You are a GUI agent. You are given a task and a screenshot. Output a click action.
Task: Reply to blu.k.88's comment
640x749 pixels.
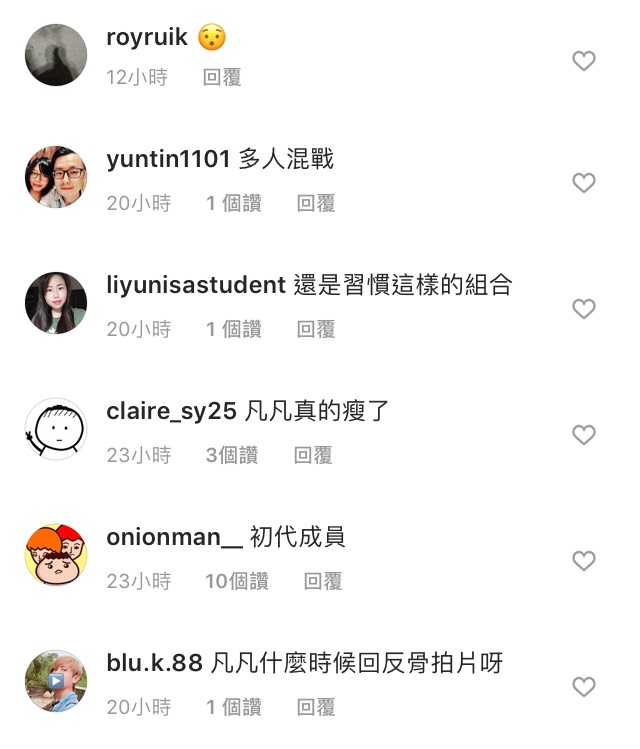316,707
